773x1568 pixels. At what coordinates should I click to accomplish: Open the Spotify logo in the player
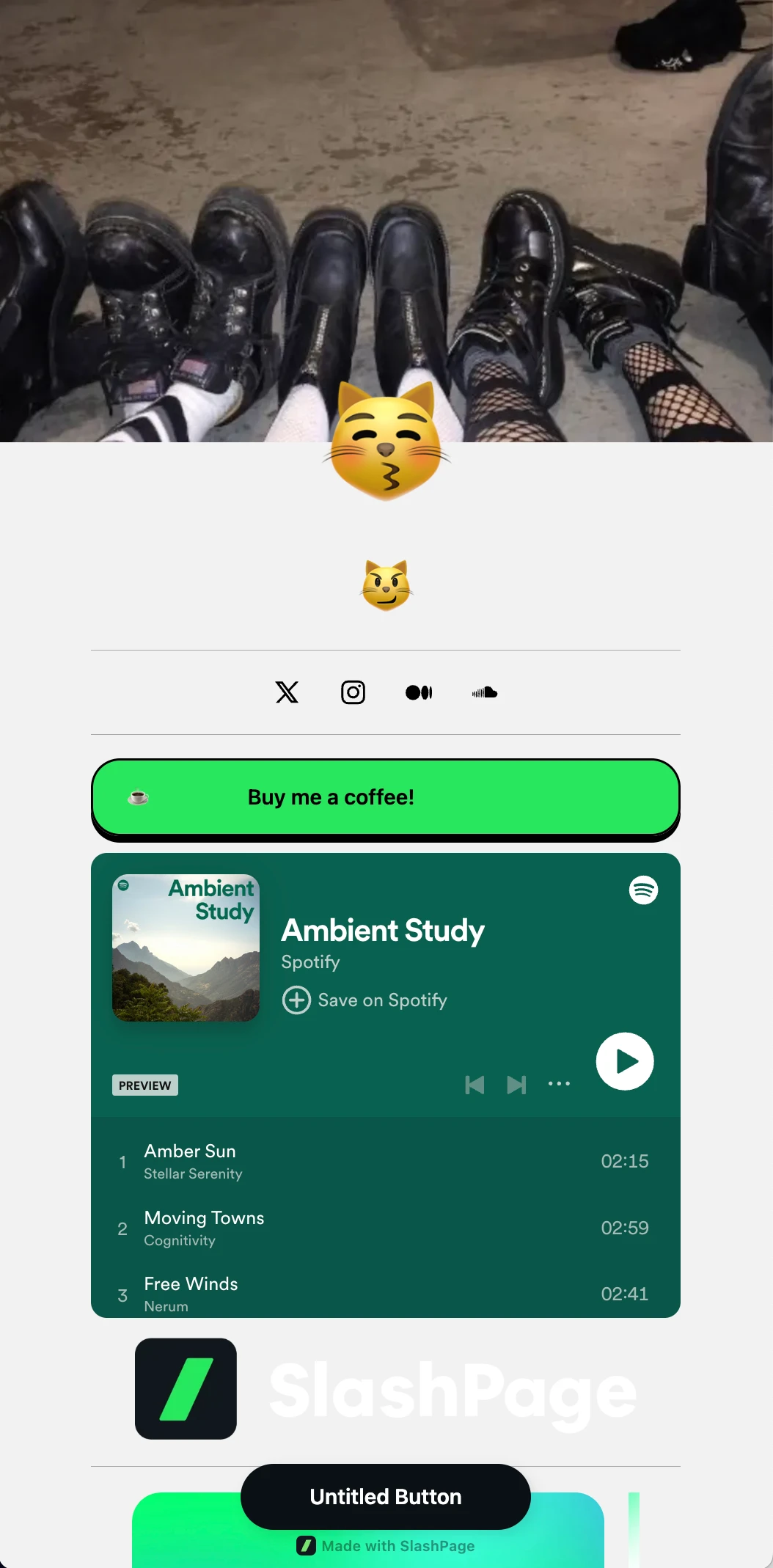pyautogui.click(x=643, y=890)
